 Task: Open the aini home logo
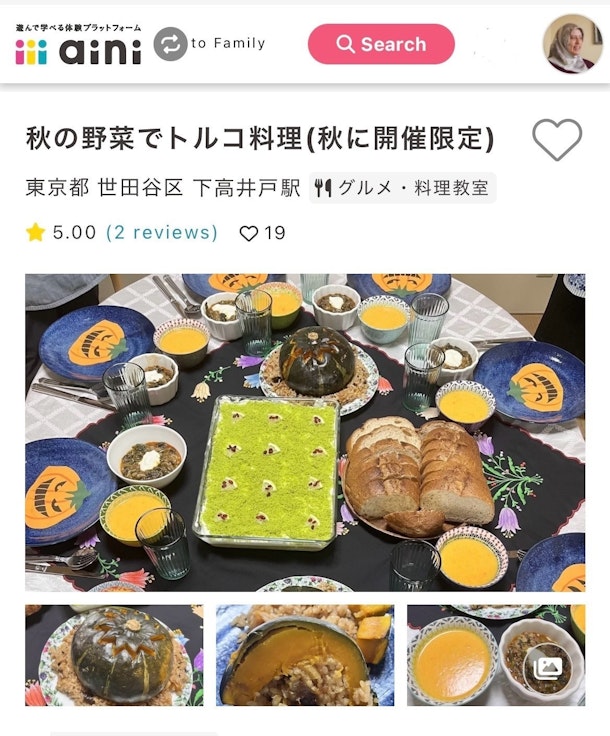(78, 46)
